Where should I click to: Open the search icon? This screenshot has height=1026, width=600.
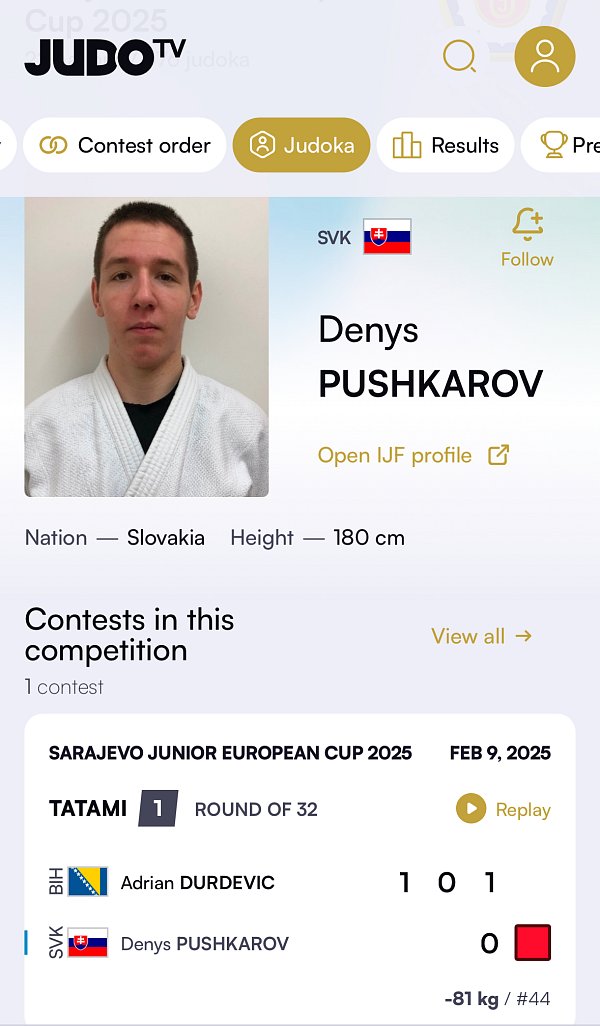[x=459, y=56]
